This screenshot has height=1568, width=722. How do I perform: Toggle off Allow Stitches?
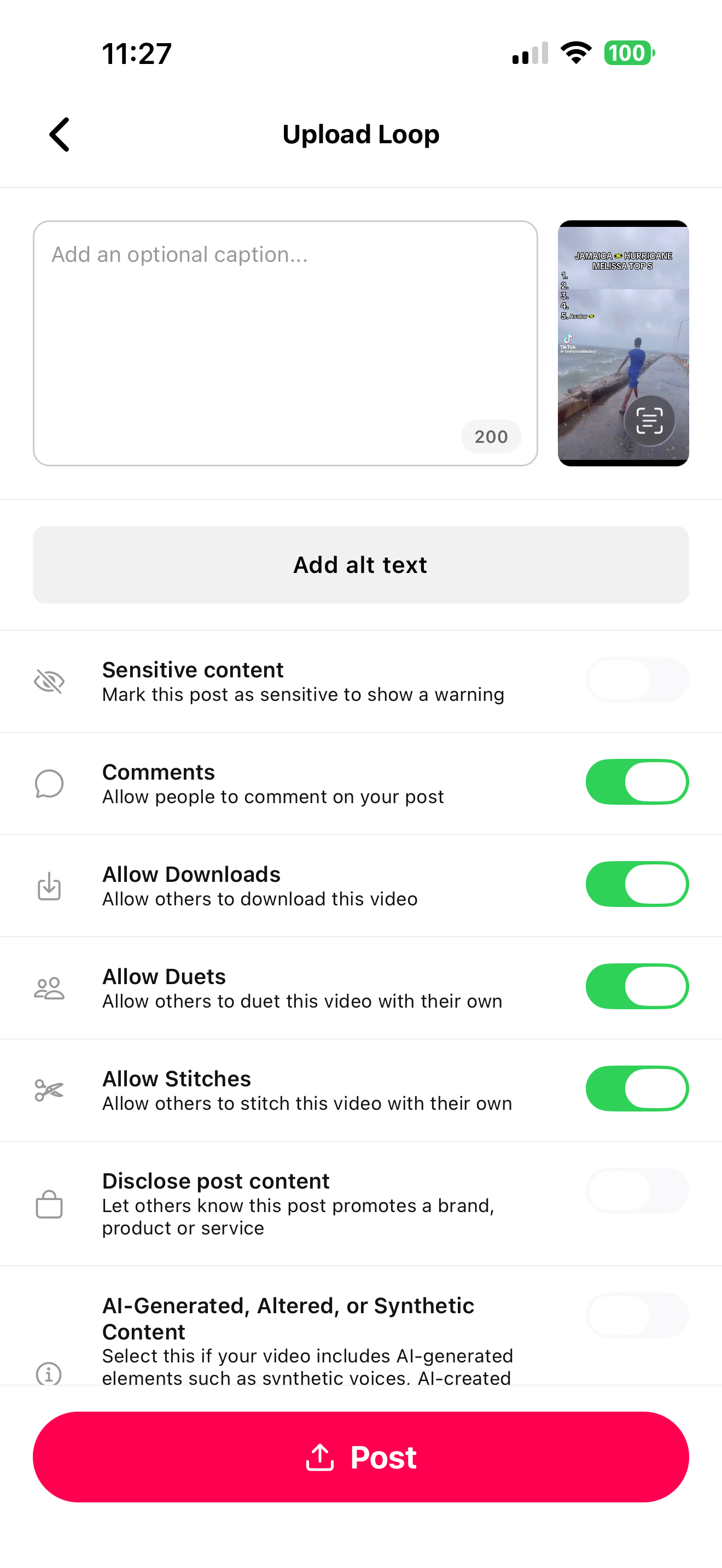point(637,1089)
